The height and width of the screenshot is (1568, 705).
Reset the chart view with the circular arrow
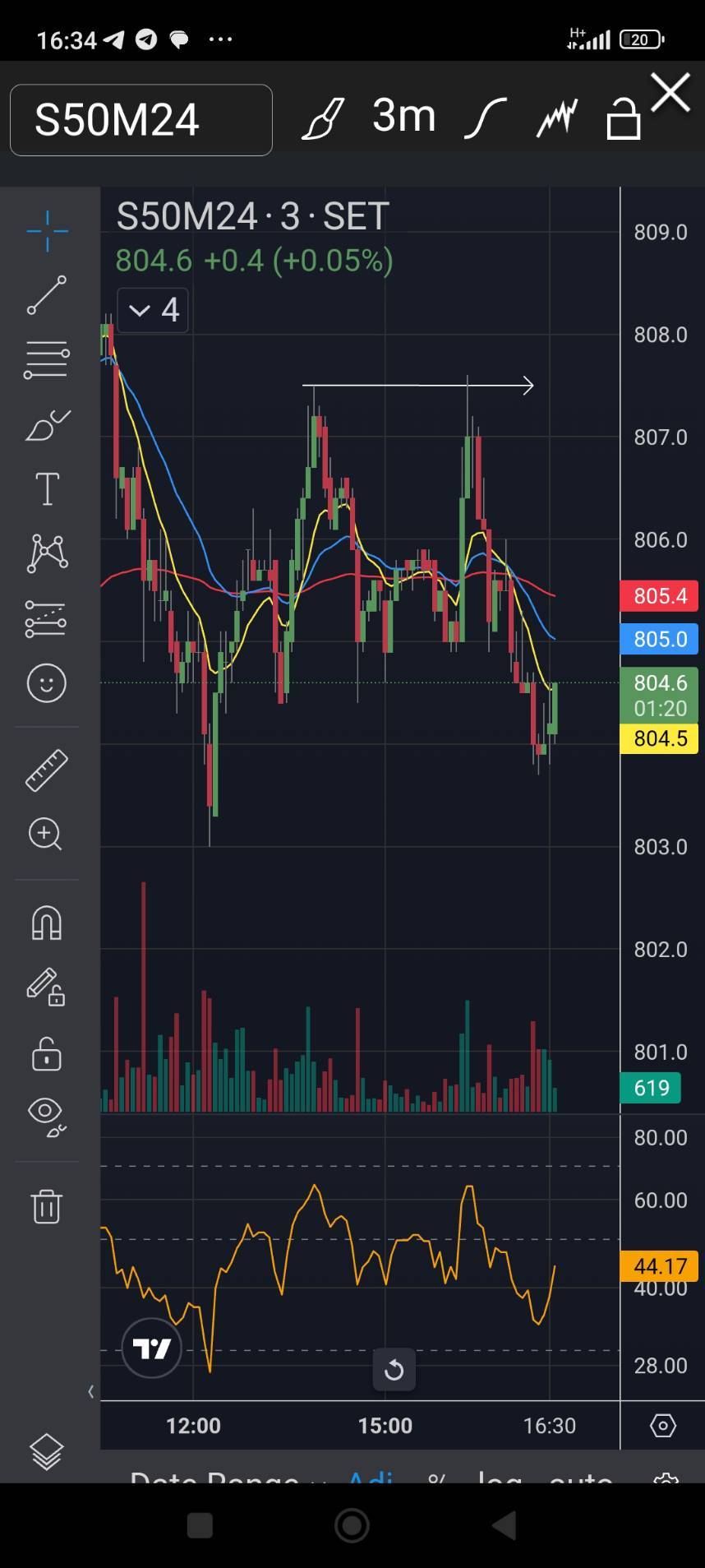click(x=394, y=1369)
